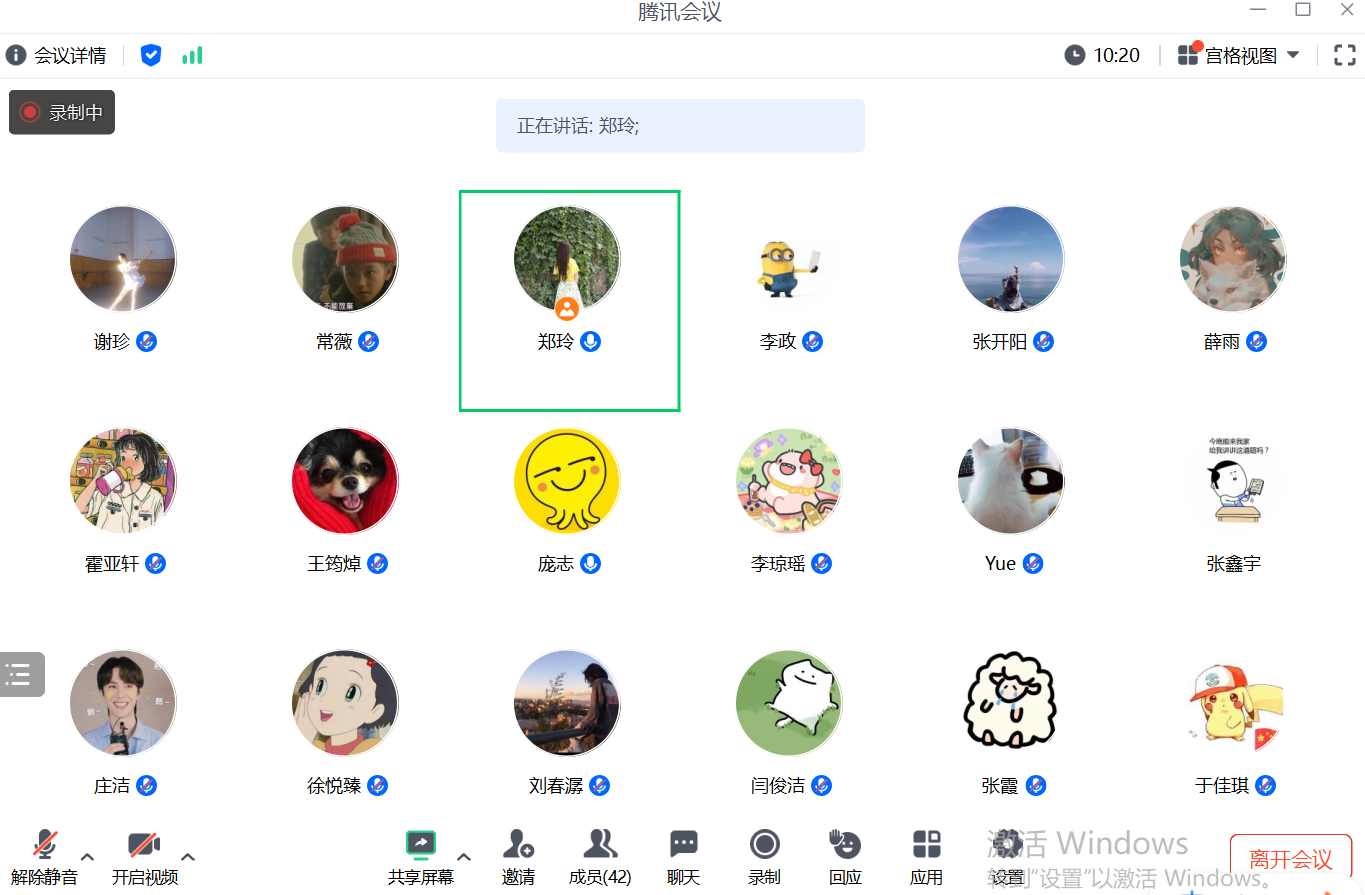Image resolution: width=1365 pixels, height=895 pixels.
Task: Tap 解除静音 to unmute microphone
Action: (x=44, y=857)
